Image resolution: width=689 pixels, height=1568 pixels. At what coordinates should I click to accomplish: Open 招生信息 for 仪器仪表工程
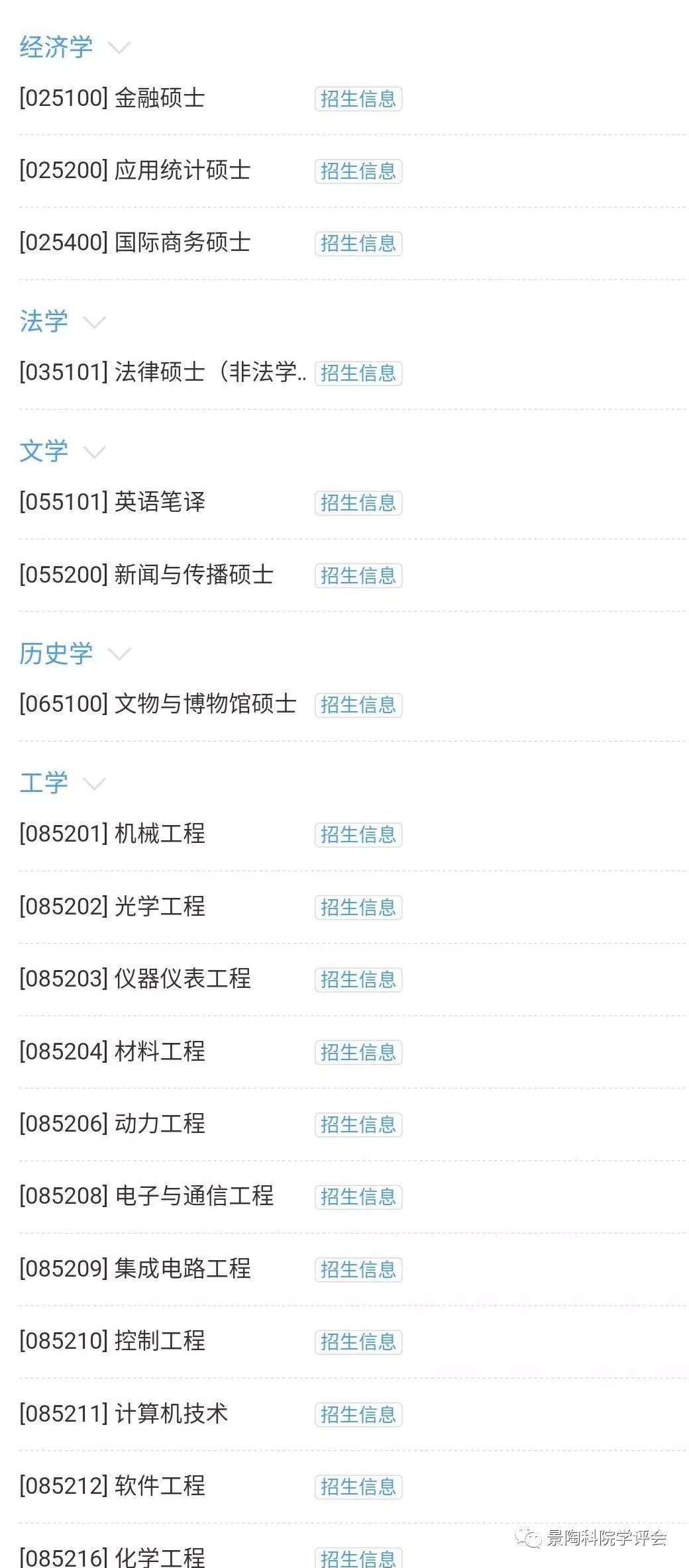pos(358,980)
